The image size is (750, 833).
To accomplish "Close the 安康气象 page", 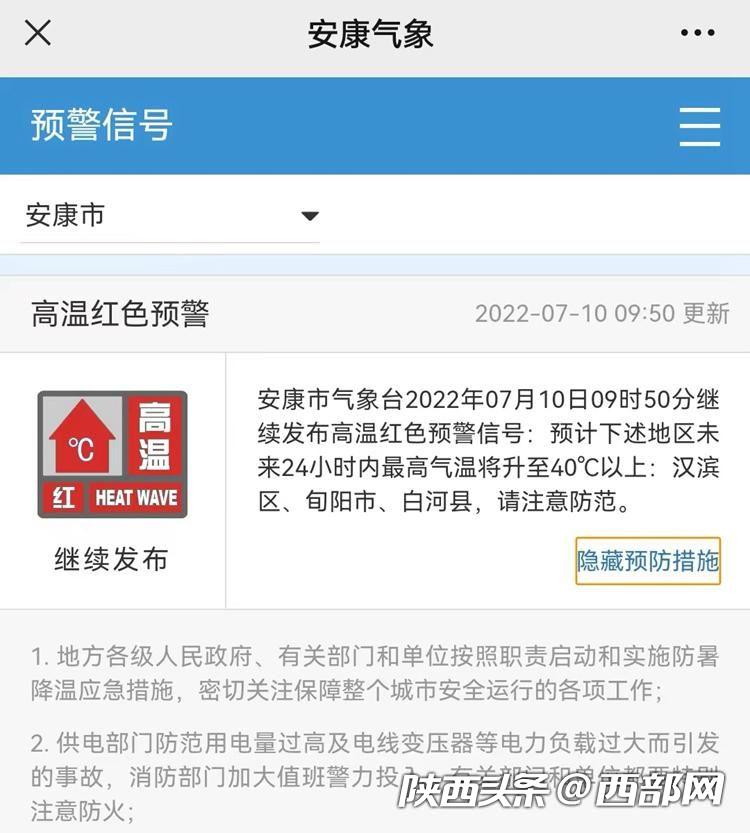I will point(38,33).
